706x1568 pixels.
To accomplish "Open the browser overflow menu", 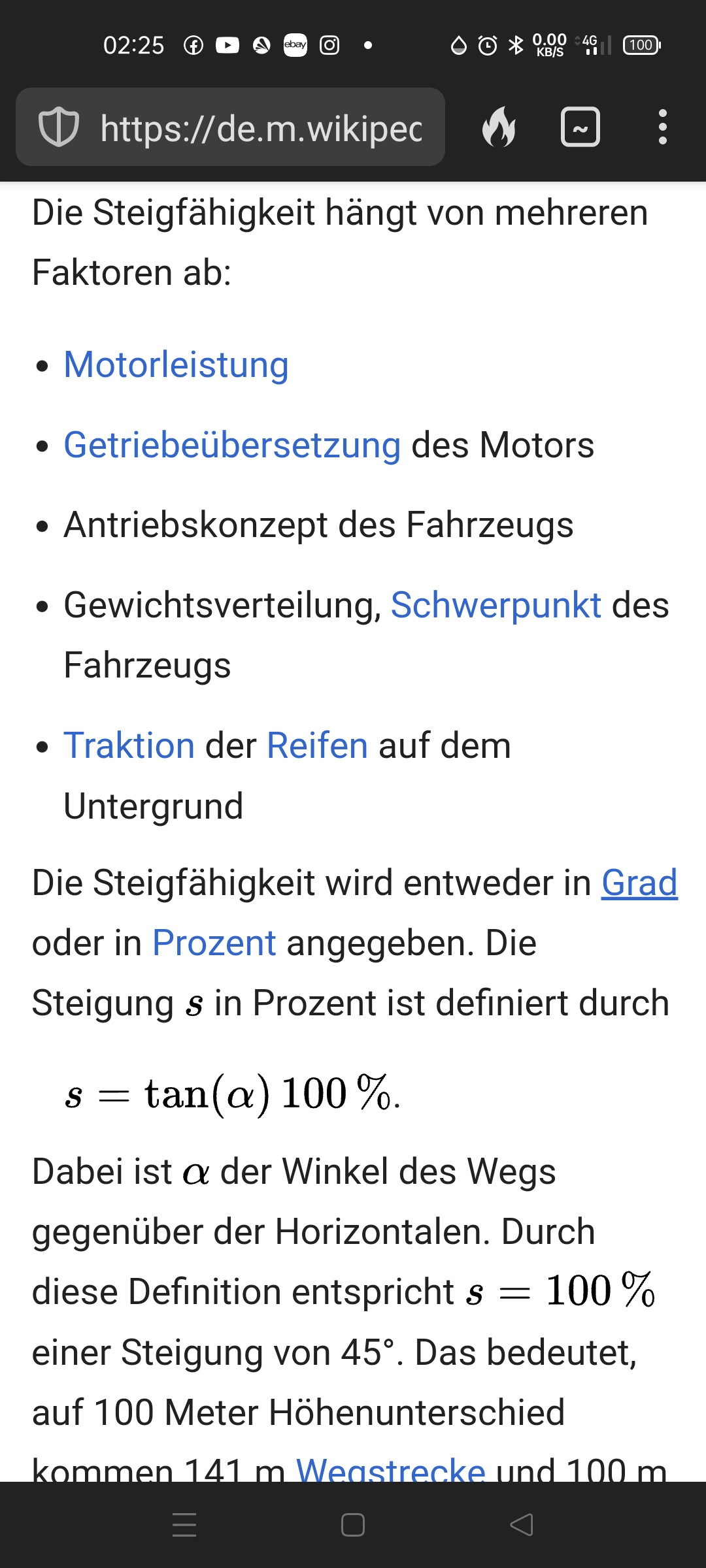I will tap(662, 127).
